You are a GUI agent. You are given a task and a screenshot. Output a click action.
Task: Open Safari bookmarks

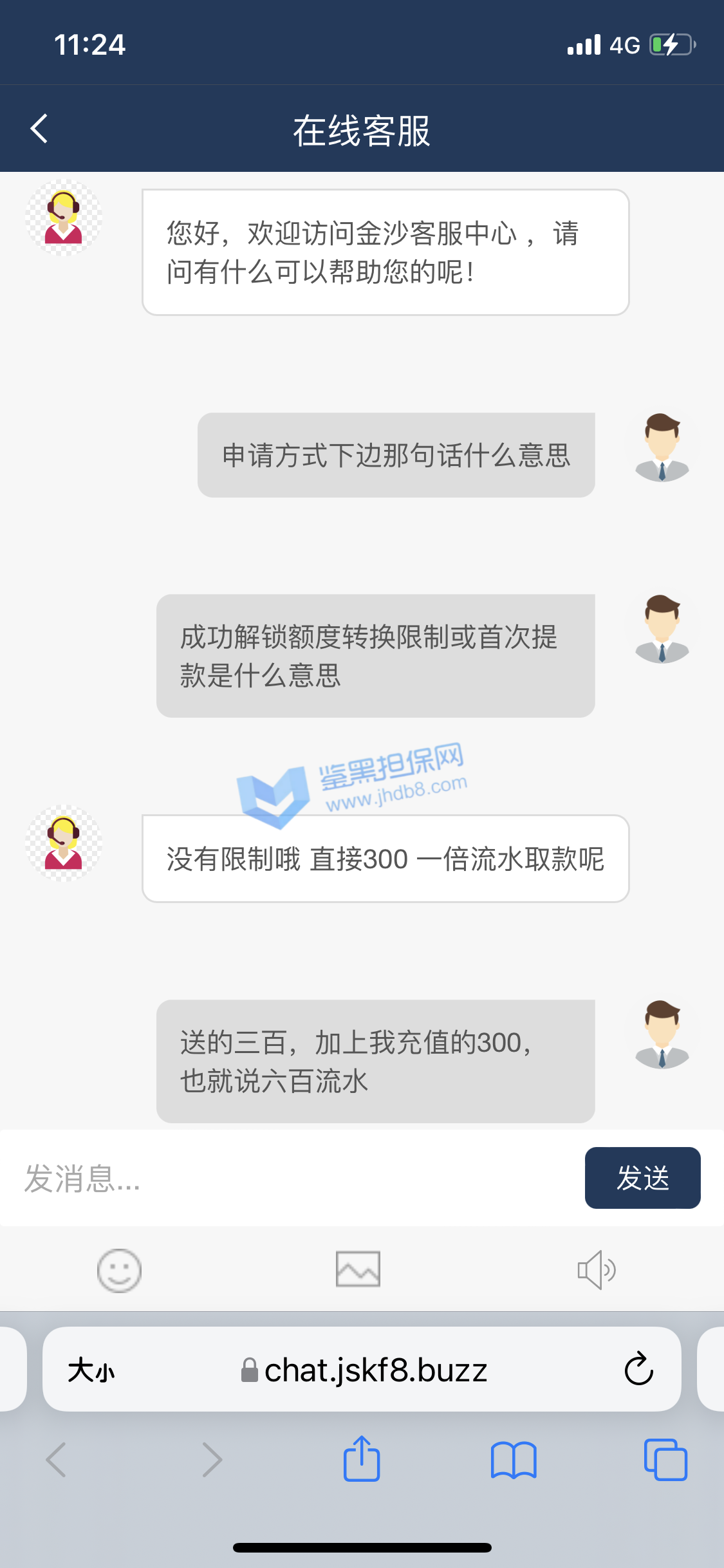513,1459
